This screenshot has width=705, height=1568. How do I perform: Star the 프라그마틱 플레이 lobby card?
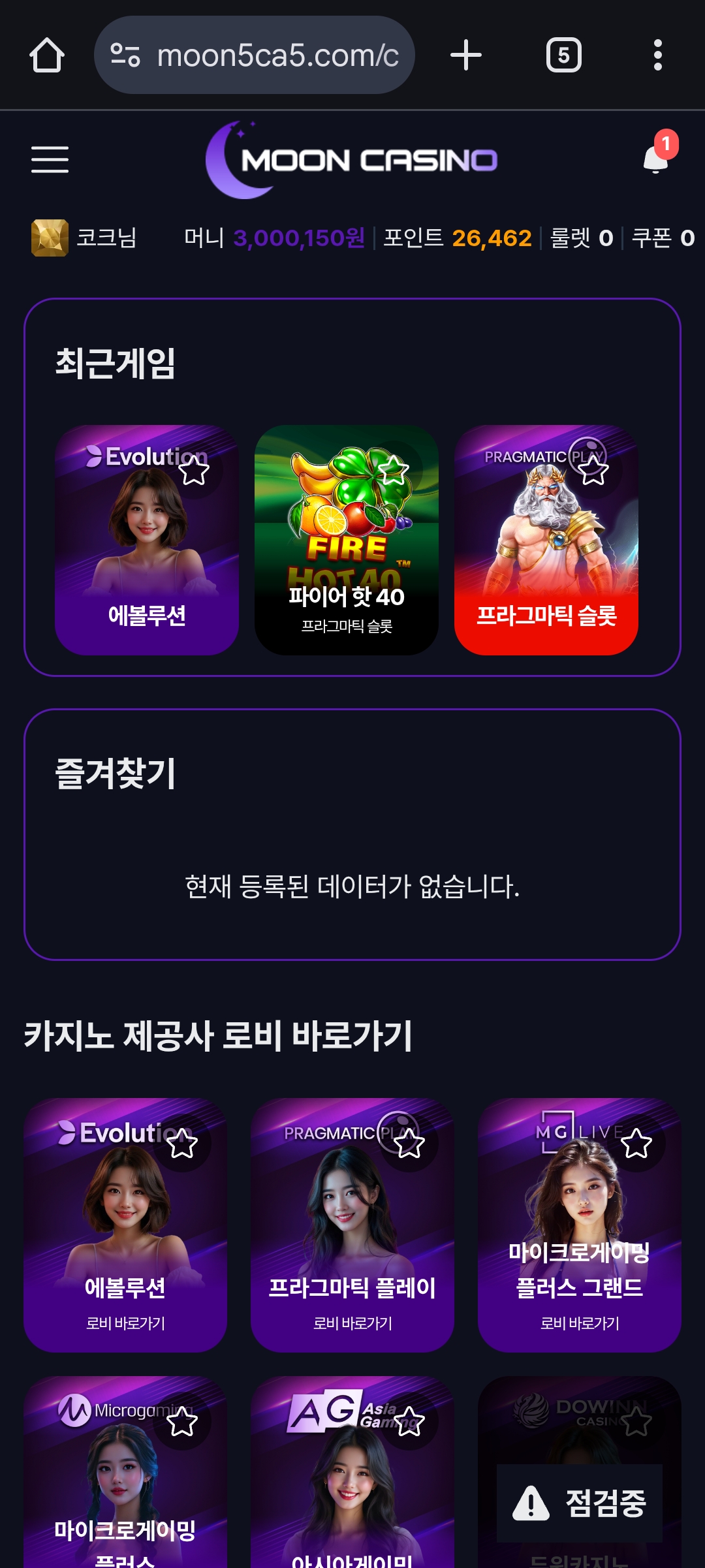(x=409, y=1143)
